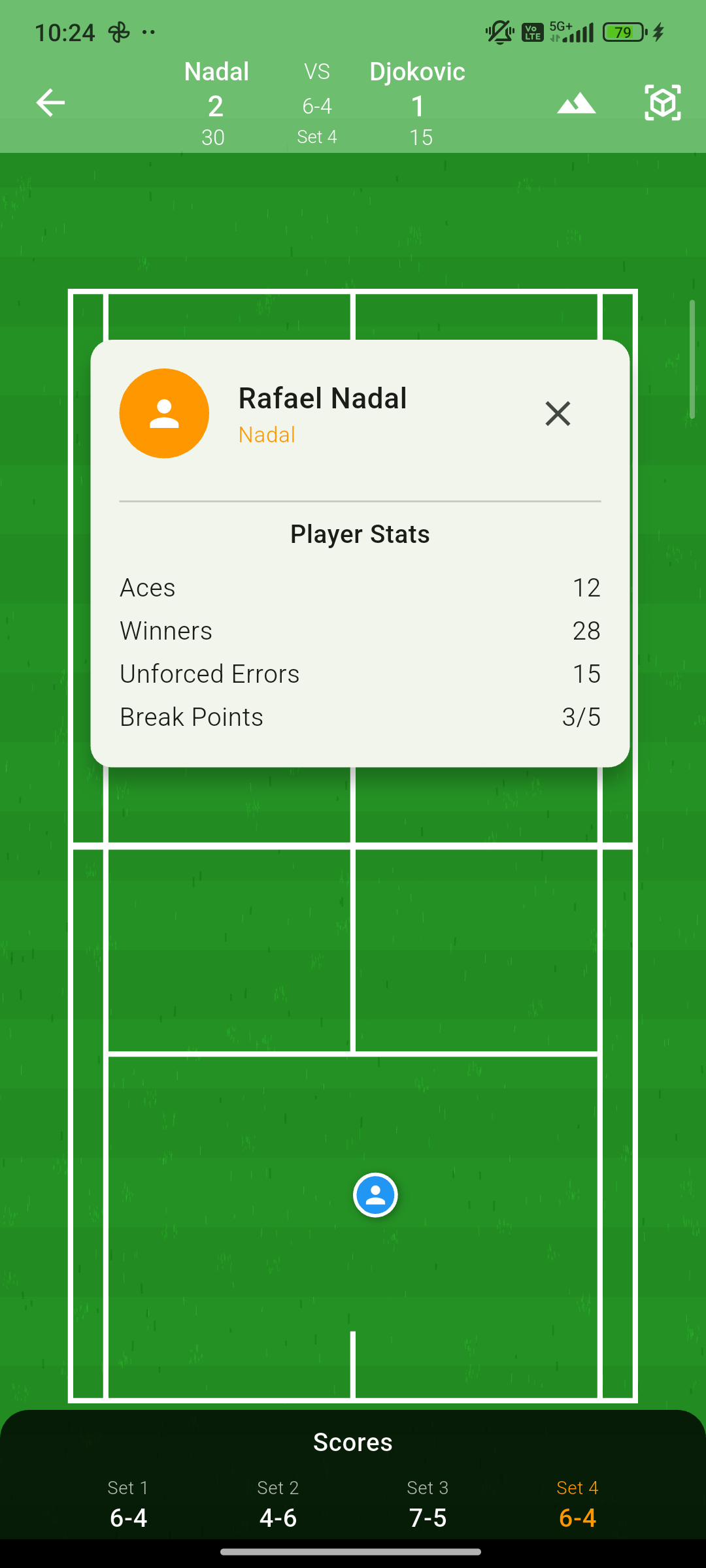
Task: Tap Nadal's name in the top scoreboard
Action: point(216,71)
